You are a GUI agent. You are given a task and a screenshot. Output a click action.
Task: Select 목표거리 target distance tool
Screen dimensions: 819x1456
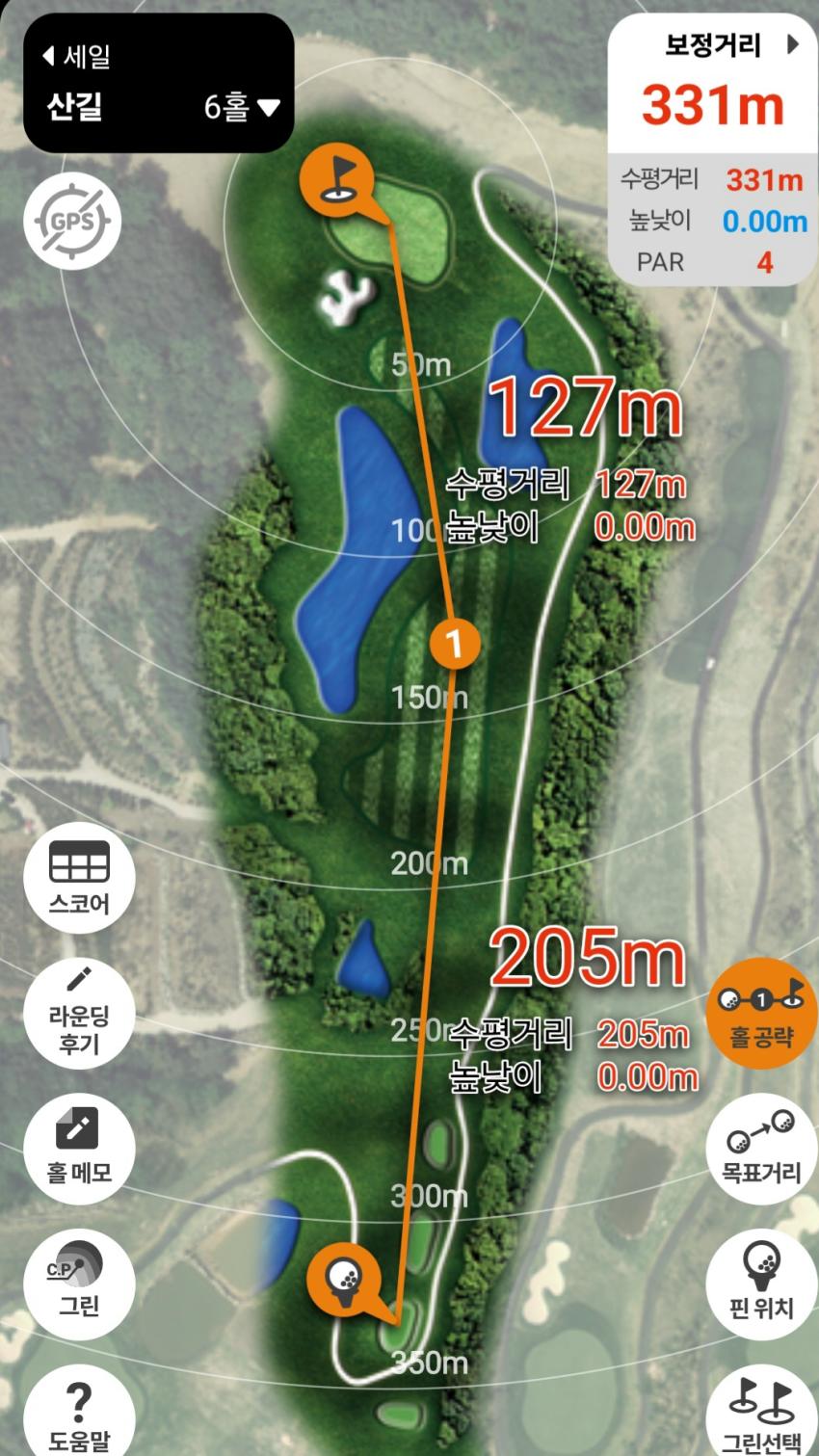(761, 1149)
